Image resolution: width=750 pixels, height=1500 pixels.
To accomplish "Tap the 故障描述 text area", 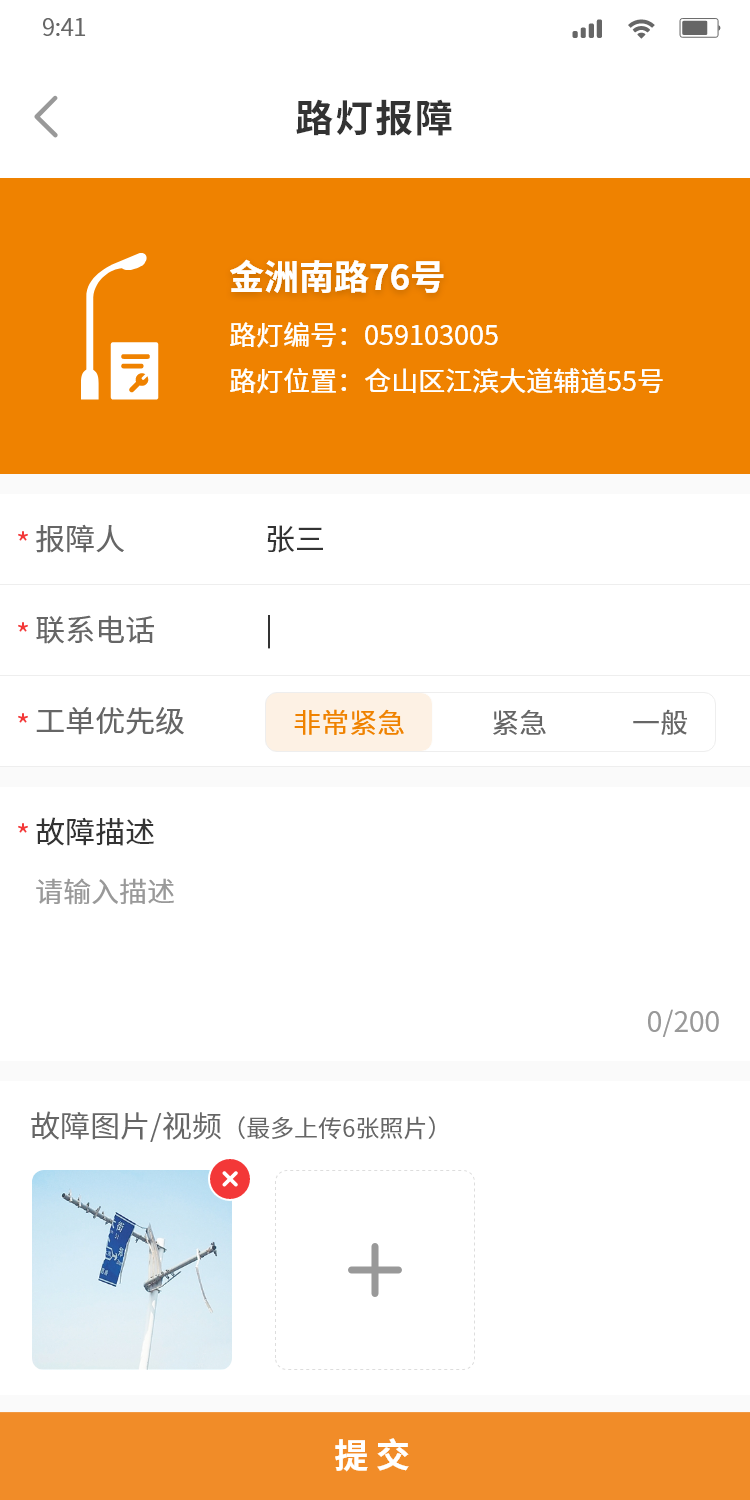I will (375, 930).
